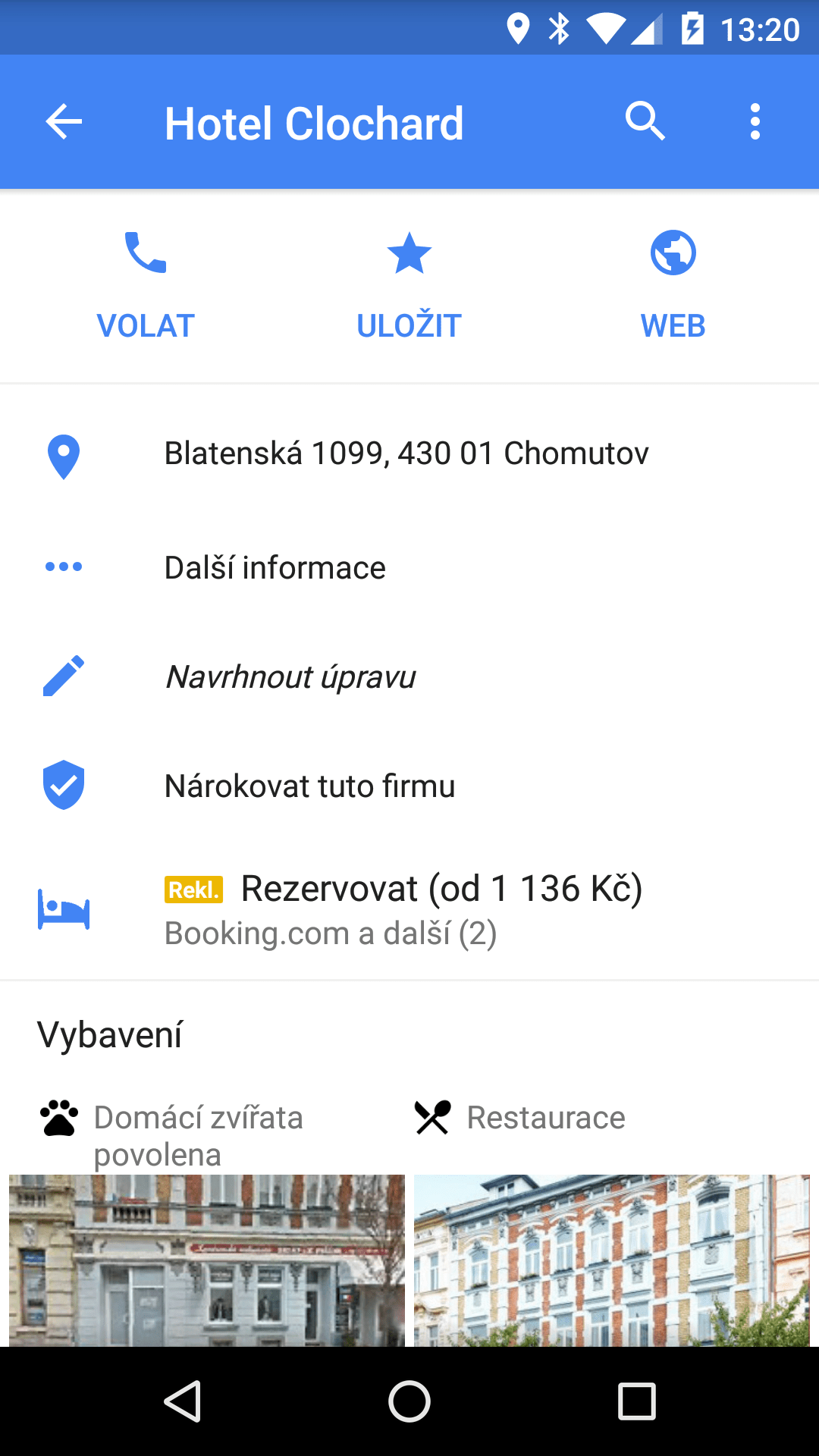
Task: Expand Další informace
Action: (409, 567)
